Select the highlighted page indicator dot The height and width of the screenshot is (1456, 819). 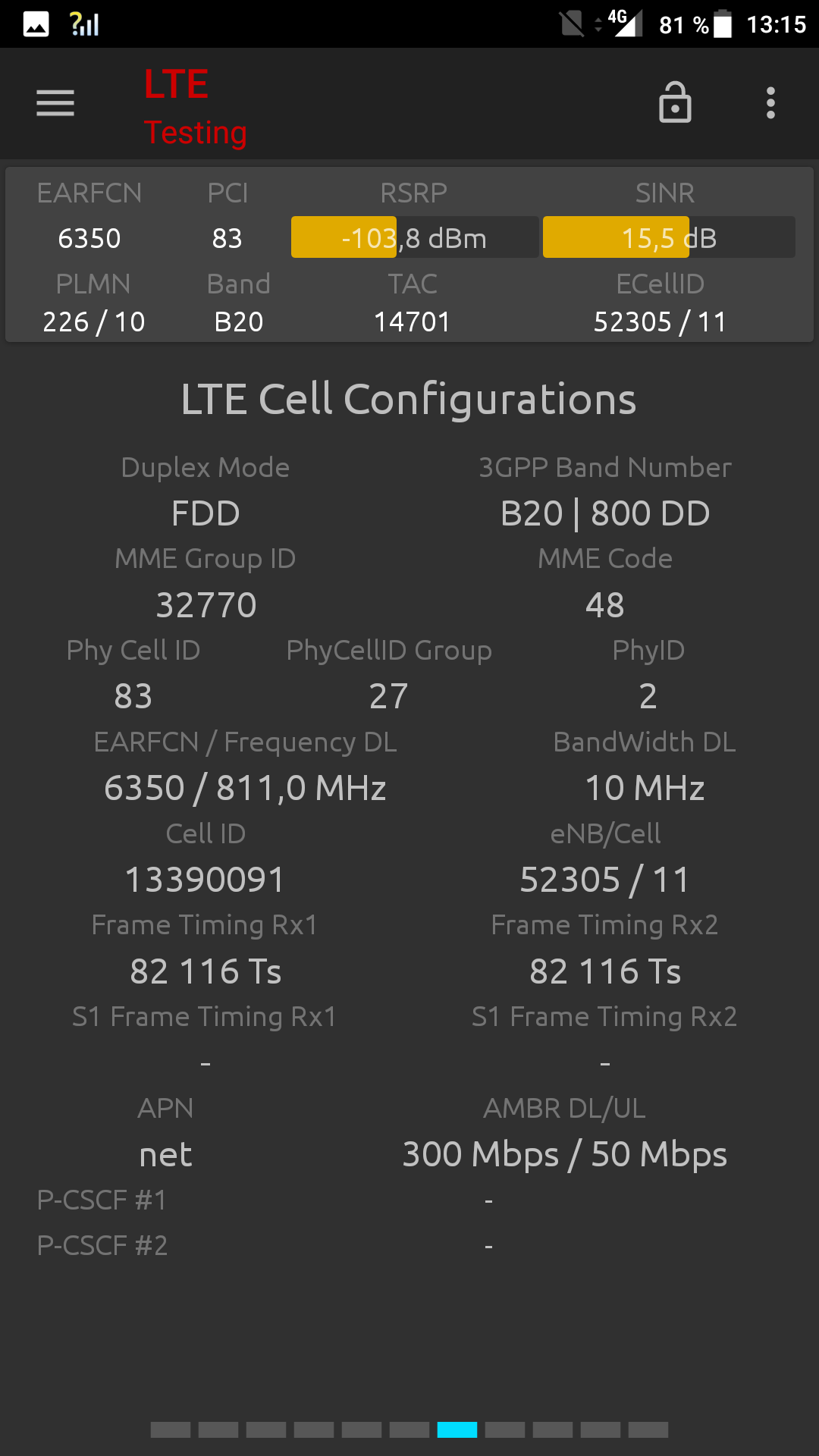[x=457, y=1429]
